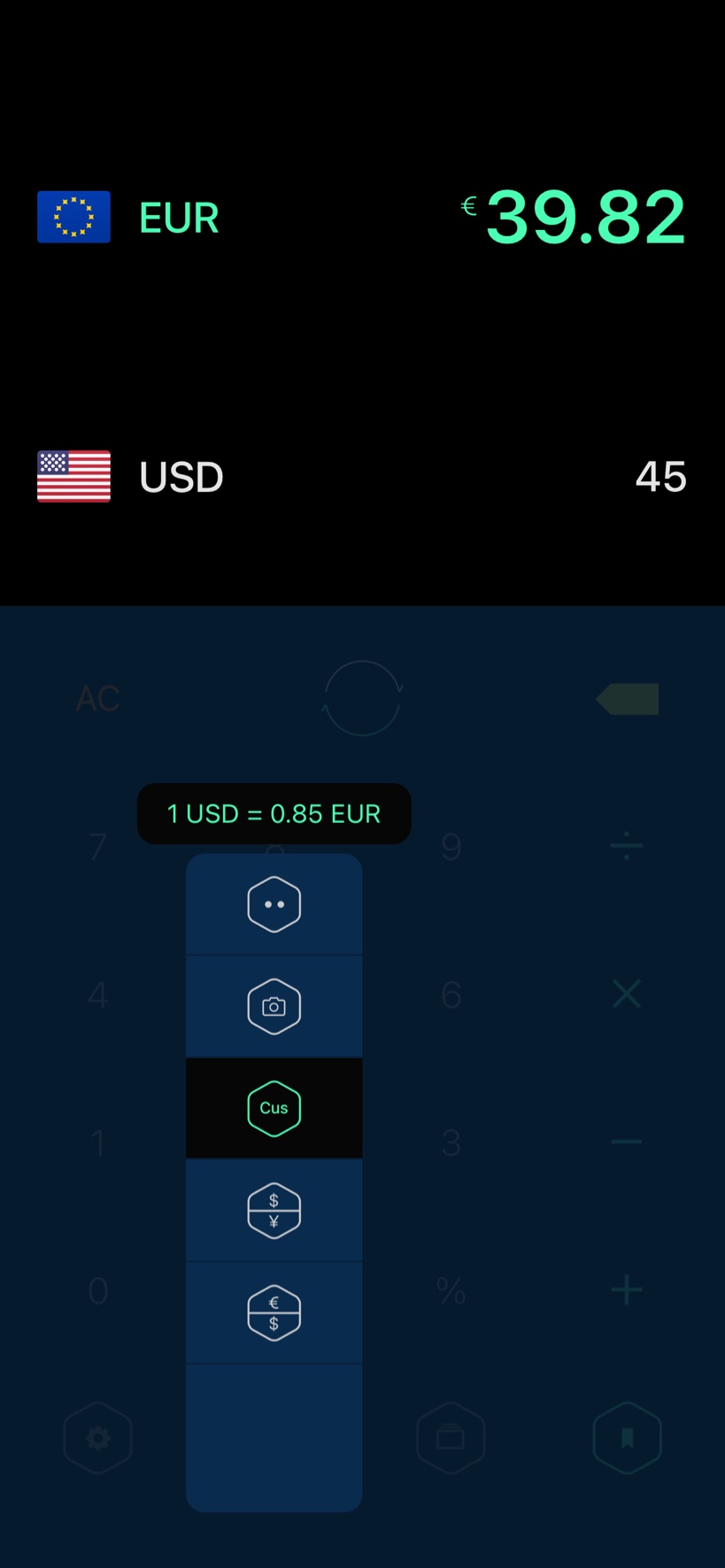The height and width of the screenshot is (1568, 725).
Task: Enter digit 9 on the keypad
Action: click(451, 847)
